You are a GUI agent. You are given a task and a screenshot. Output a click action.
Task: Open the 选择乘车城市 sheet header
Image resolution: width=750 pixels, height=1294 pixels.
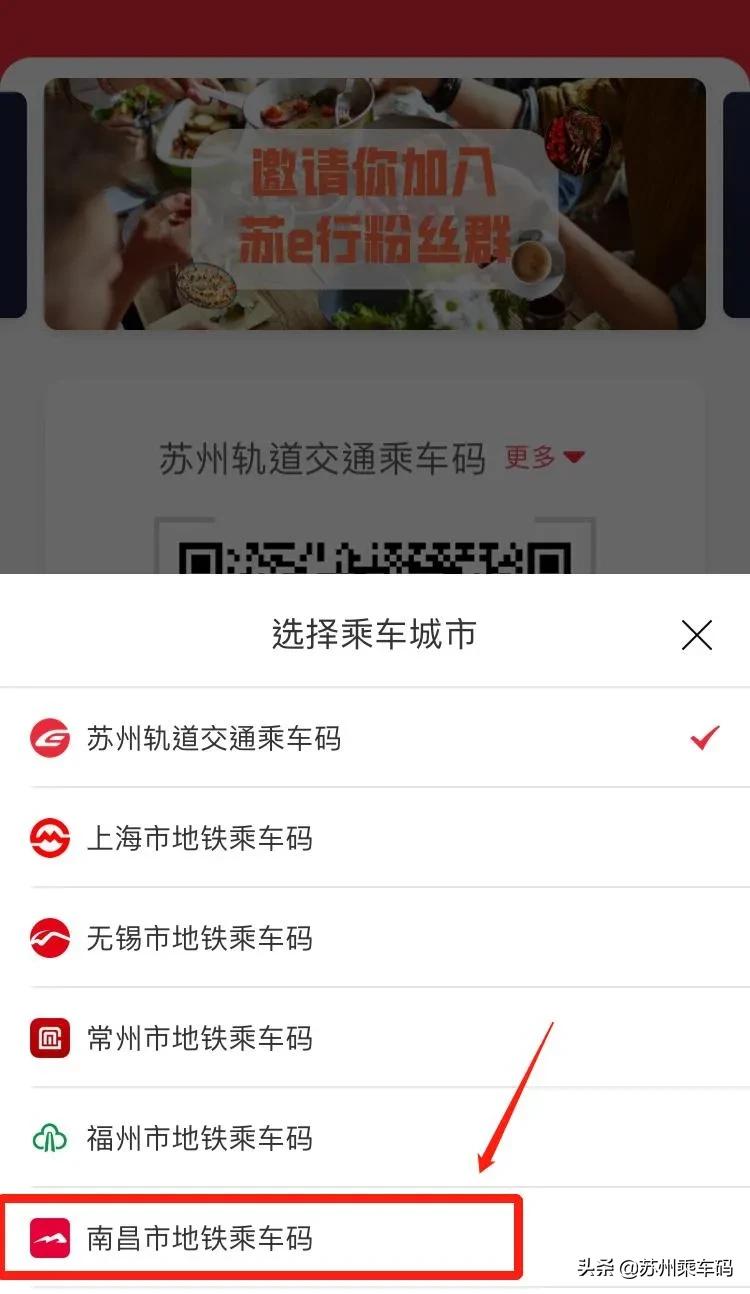point(375,635)
